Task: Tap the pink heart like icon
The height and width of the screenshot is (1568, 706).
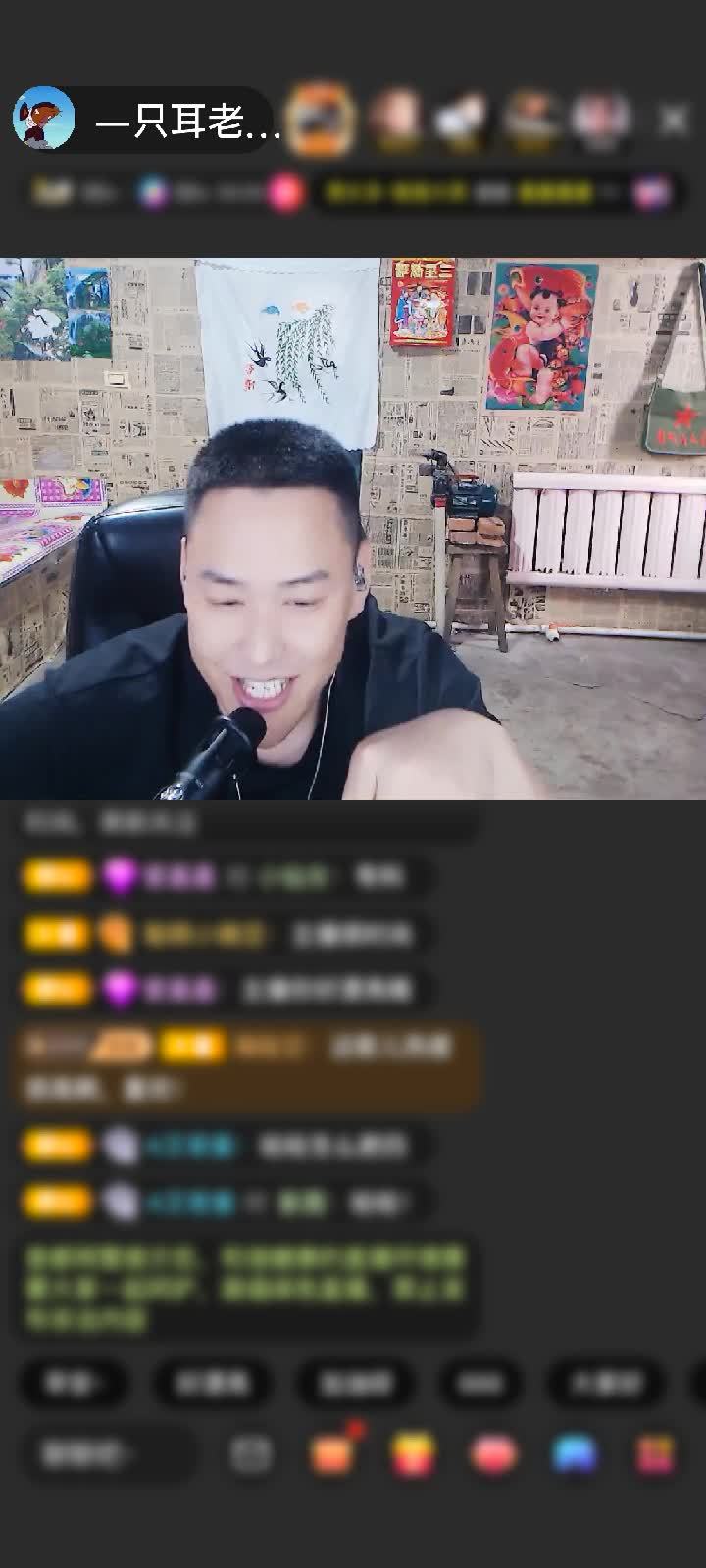Action: (493, 1454)
